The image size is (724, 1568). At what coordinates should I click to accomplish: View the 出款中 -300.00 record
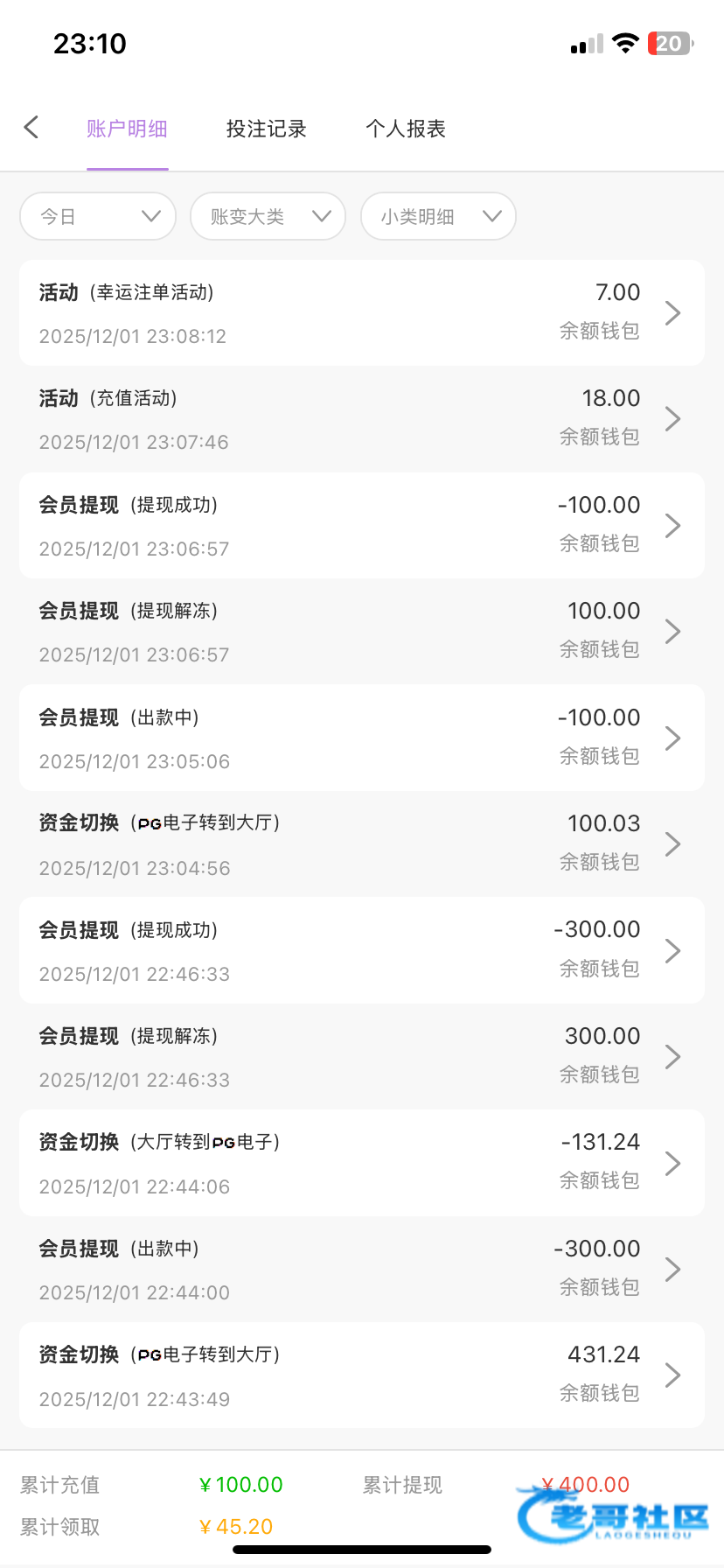362,1270
